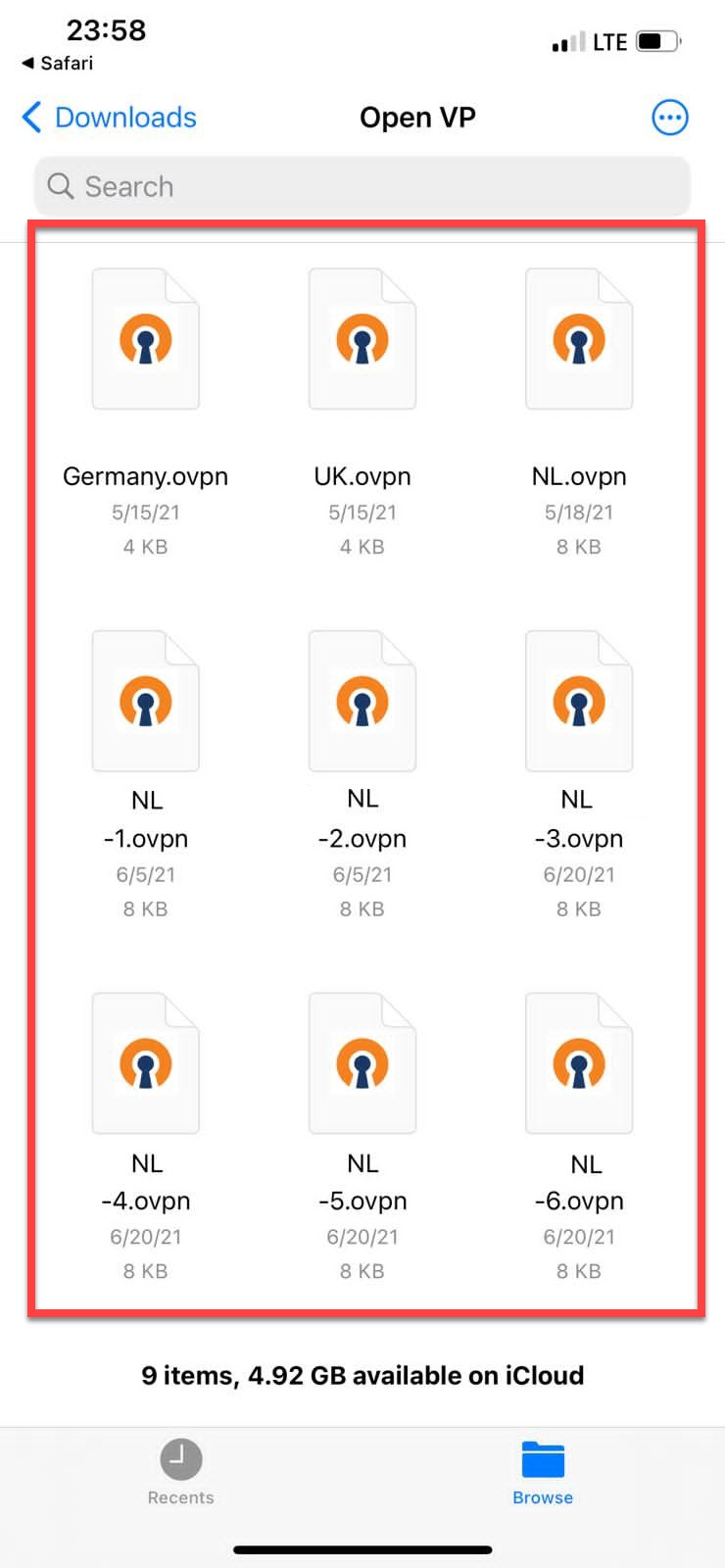The width and height of the screenshot is (725, 1568).
Task: Open the NL-3.ovpn file
Action: (579, 702)
